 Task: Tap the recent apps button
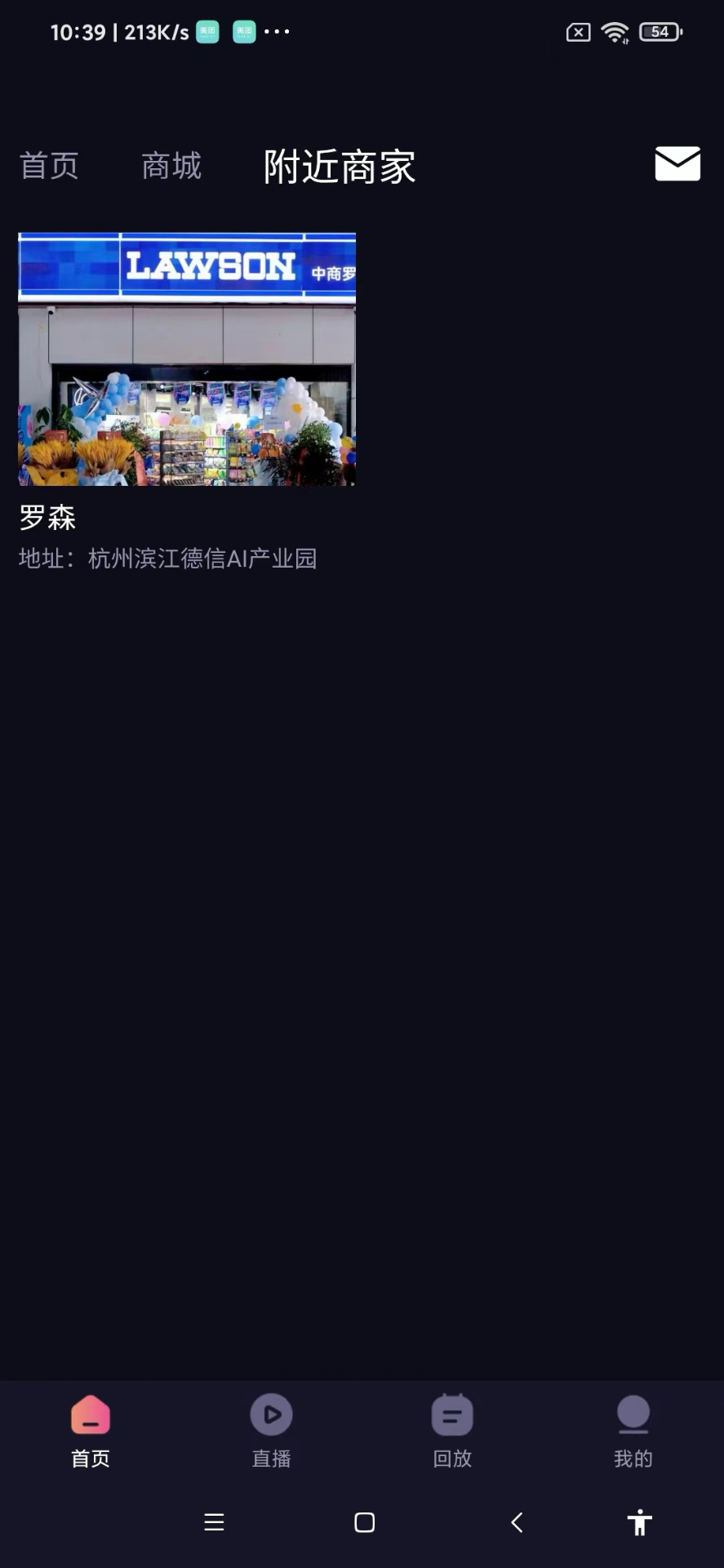(x=211, y=1521)
